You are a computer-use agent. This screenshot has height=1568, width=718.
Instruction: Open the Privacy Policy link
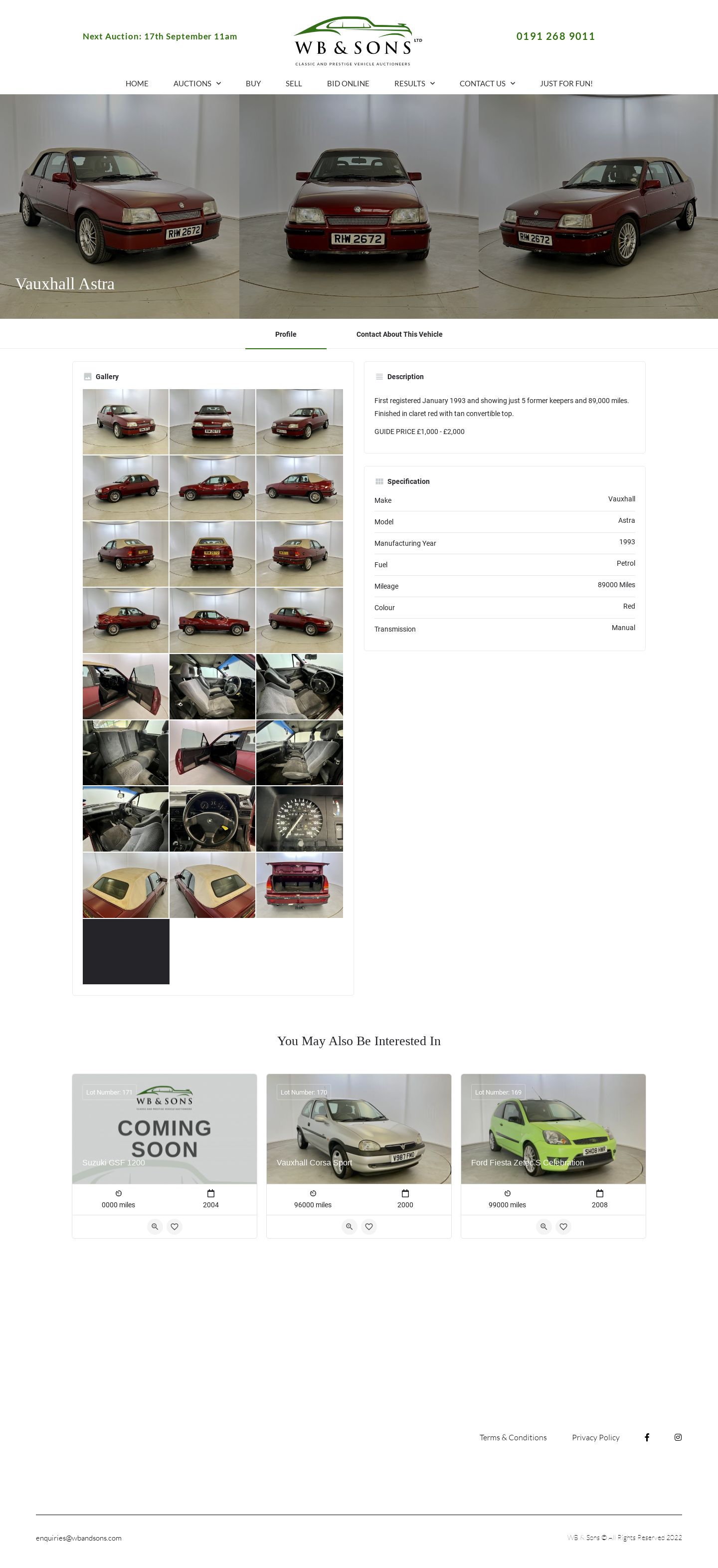(x=595, y=1437)
